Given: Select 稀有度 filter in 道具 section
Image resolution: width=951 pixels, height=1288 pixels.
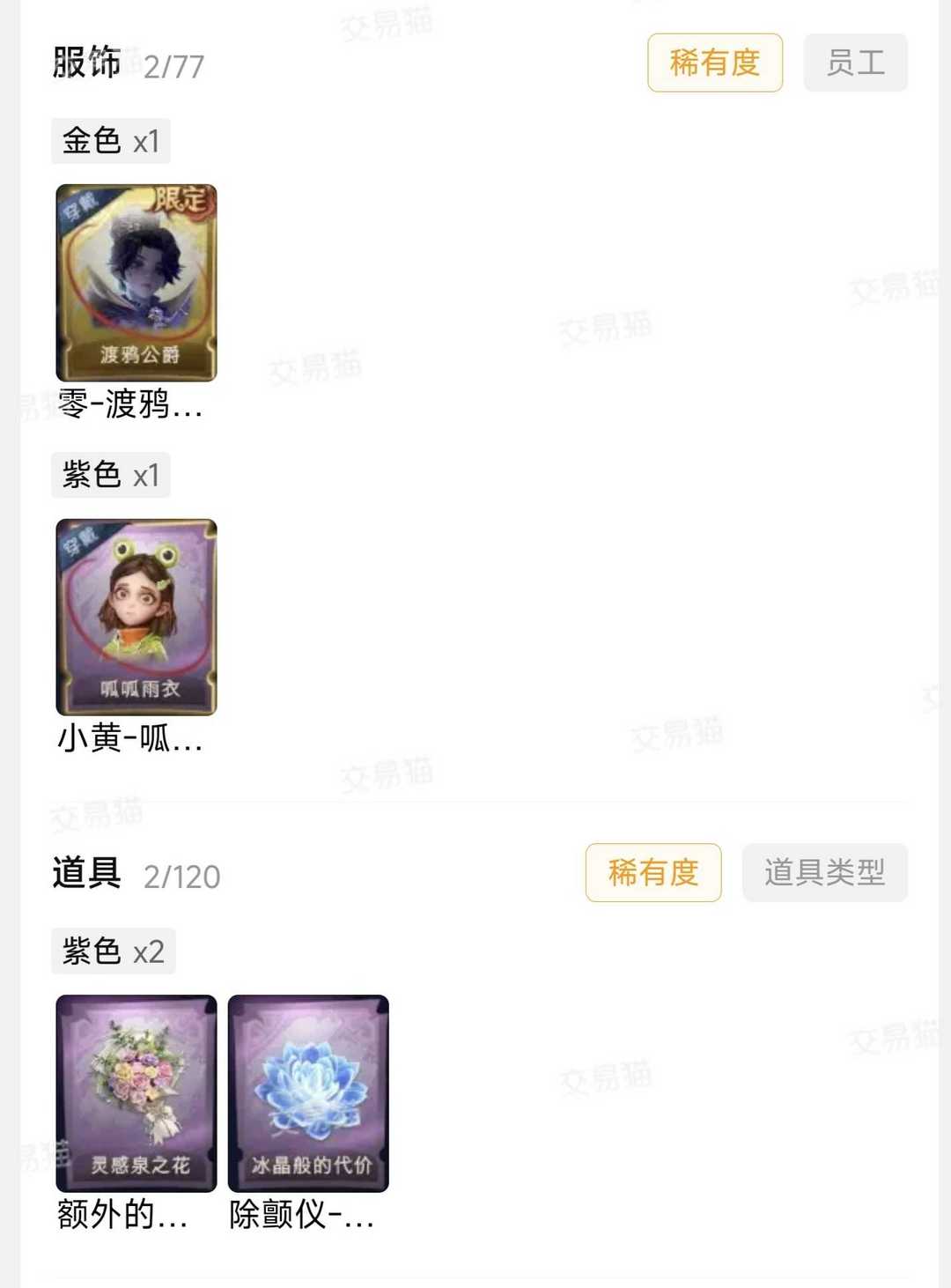Looking at the screenshot, I should coord(653,872).
